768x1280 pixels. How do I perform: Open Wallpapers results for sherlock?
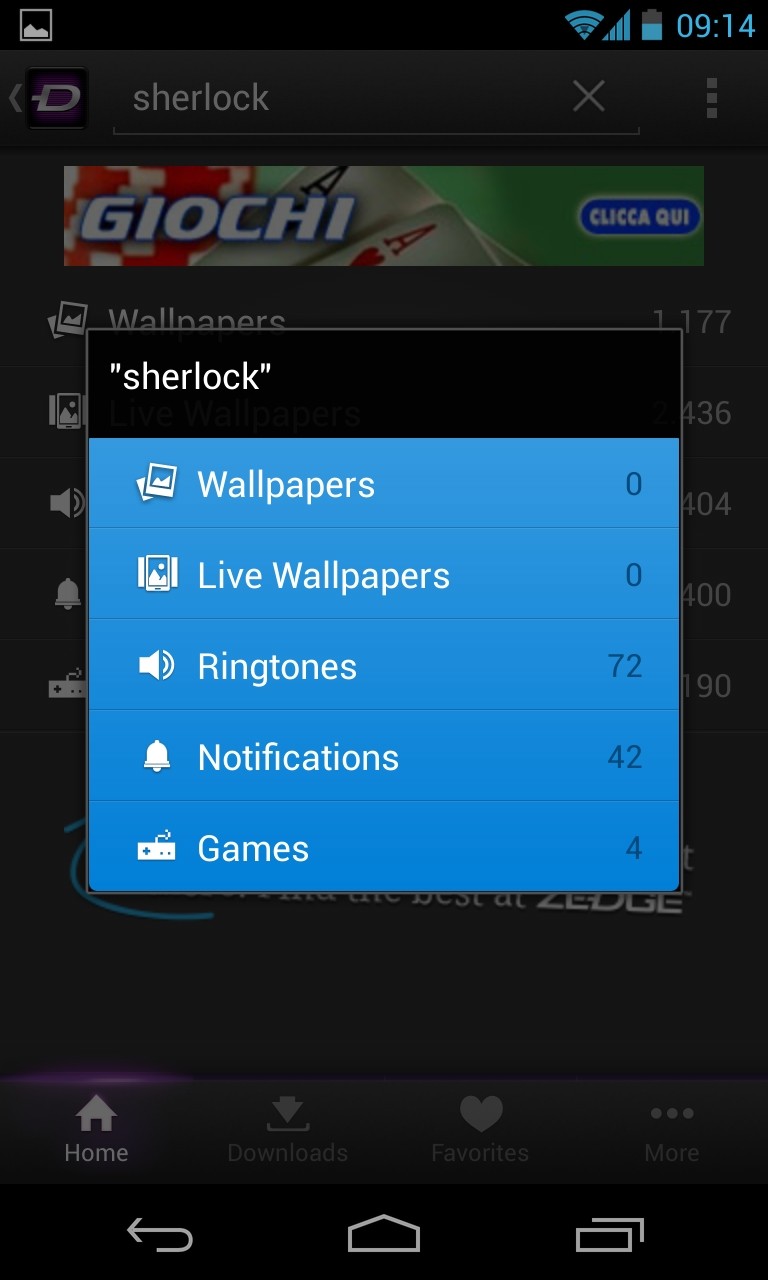(x=384, y=484)
